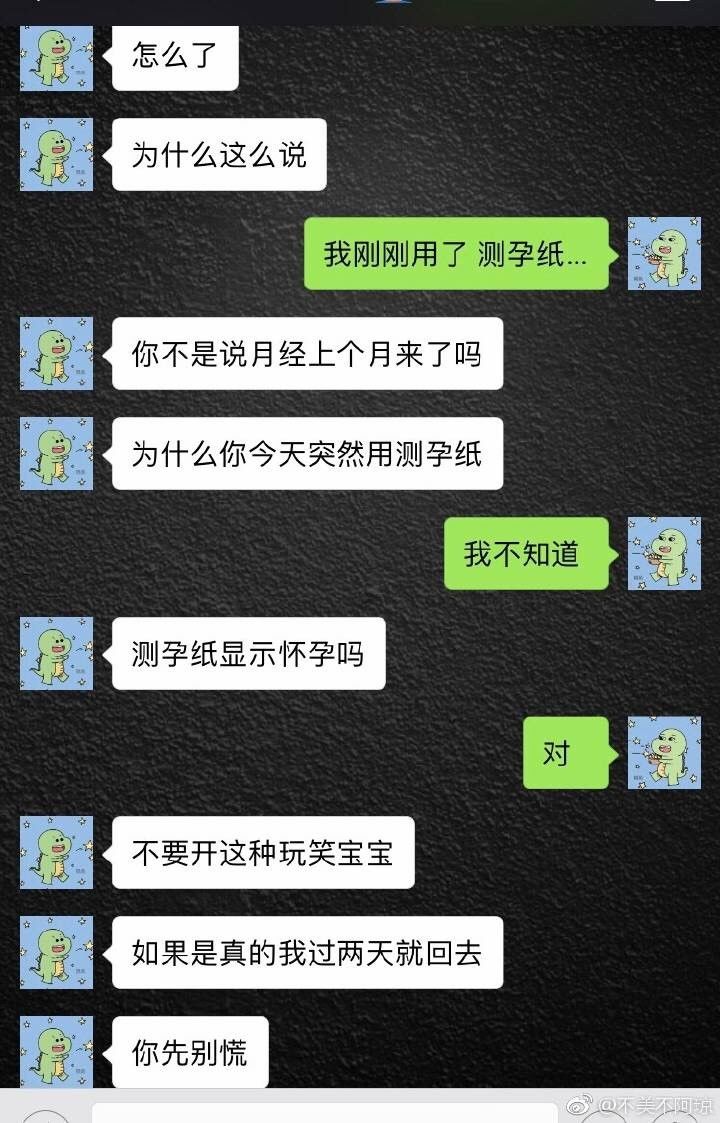Open my avatar beside 我刚刚用了 测孕纸
The width and height of the screenshot is (720, 1123).
coord(664,254)
